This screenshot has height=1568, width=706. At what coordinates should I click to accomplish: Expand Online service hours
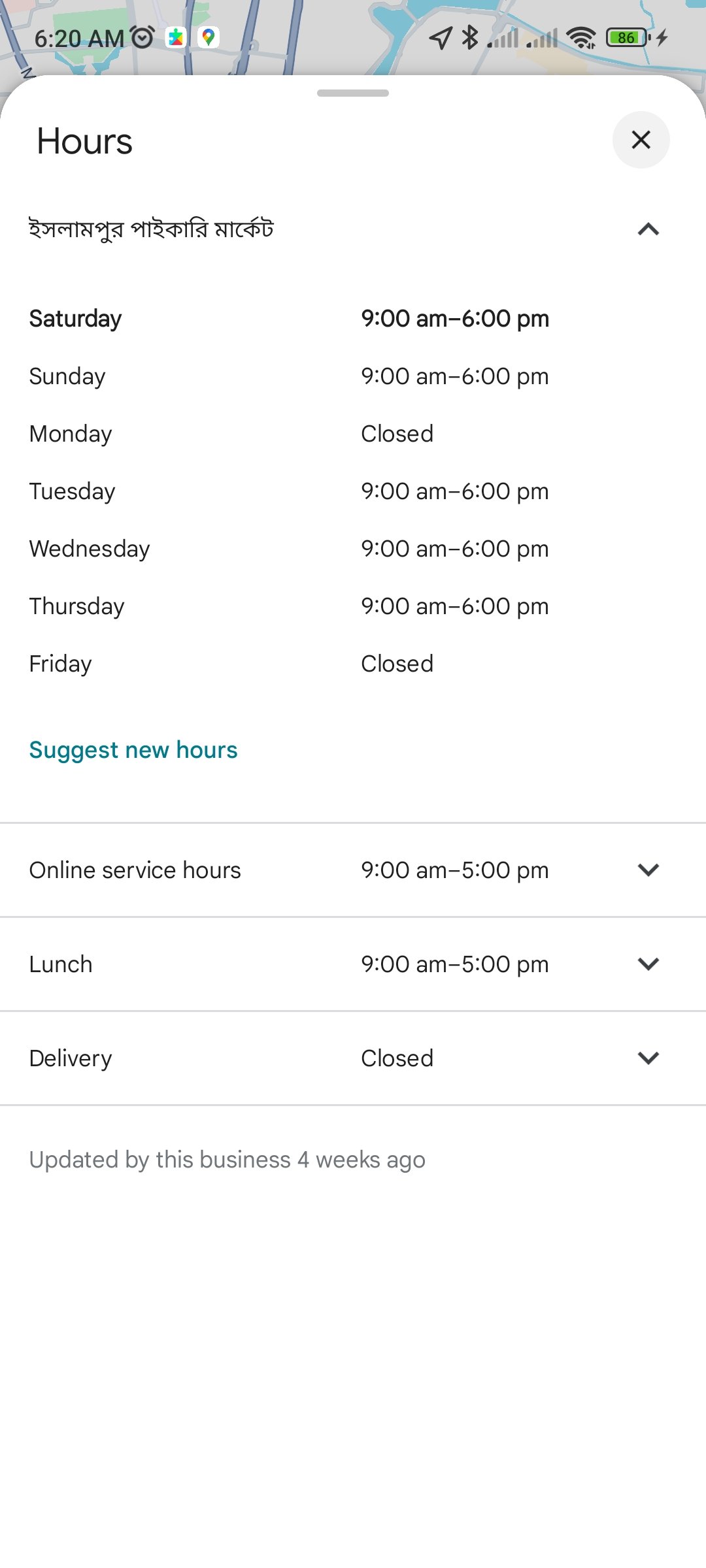pos(353,870)
